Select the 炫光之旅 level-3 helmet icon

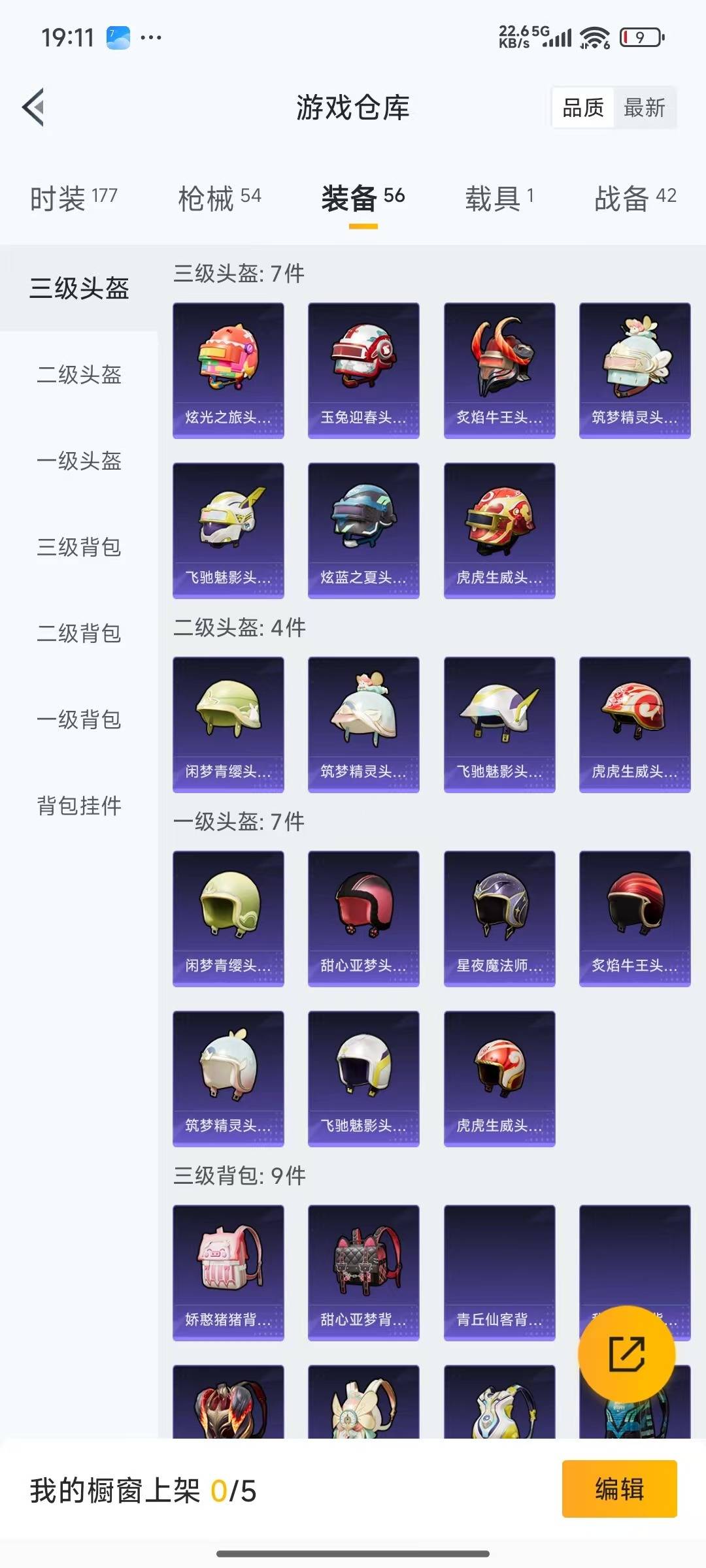pos(228,359)
